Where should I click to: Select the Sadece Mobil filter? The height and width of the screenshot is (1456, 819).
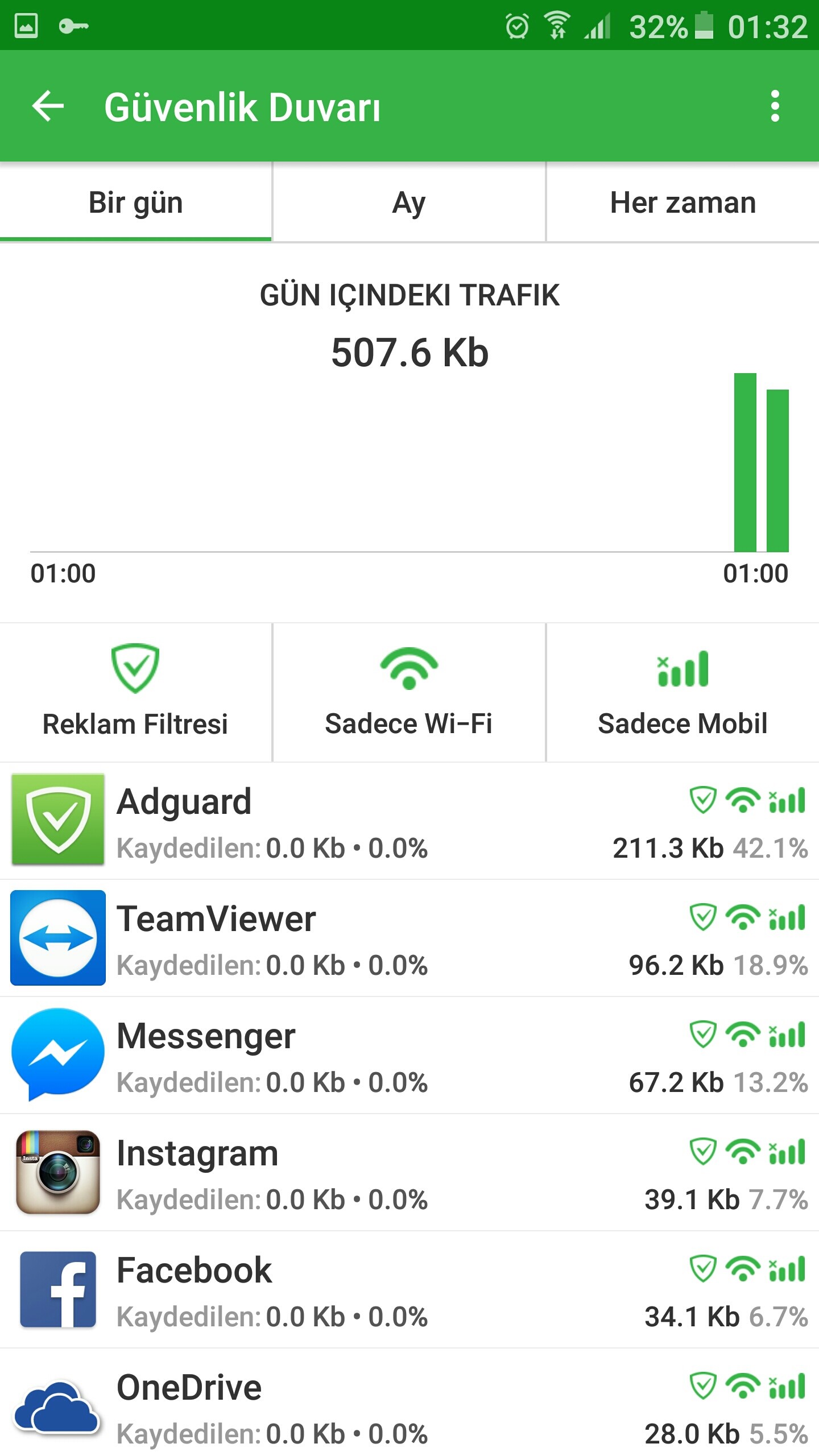[682, 692]
